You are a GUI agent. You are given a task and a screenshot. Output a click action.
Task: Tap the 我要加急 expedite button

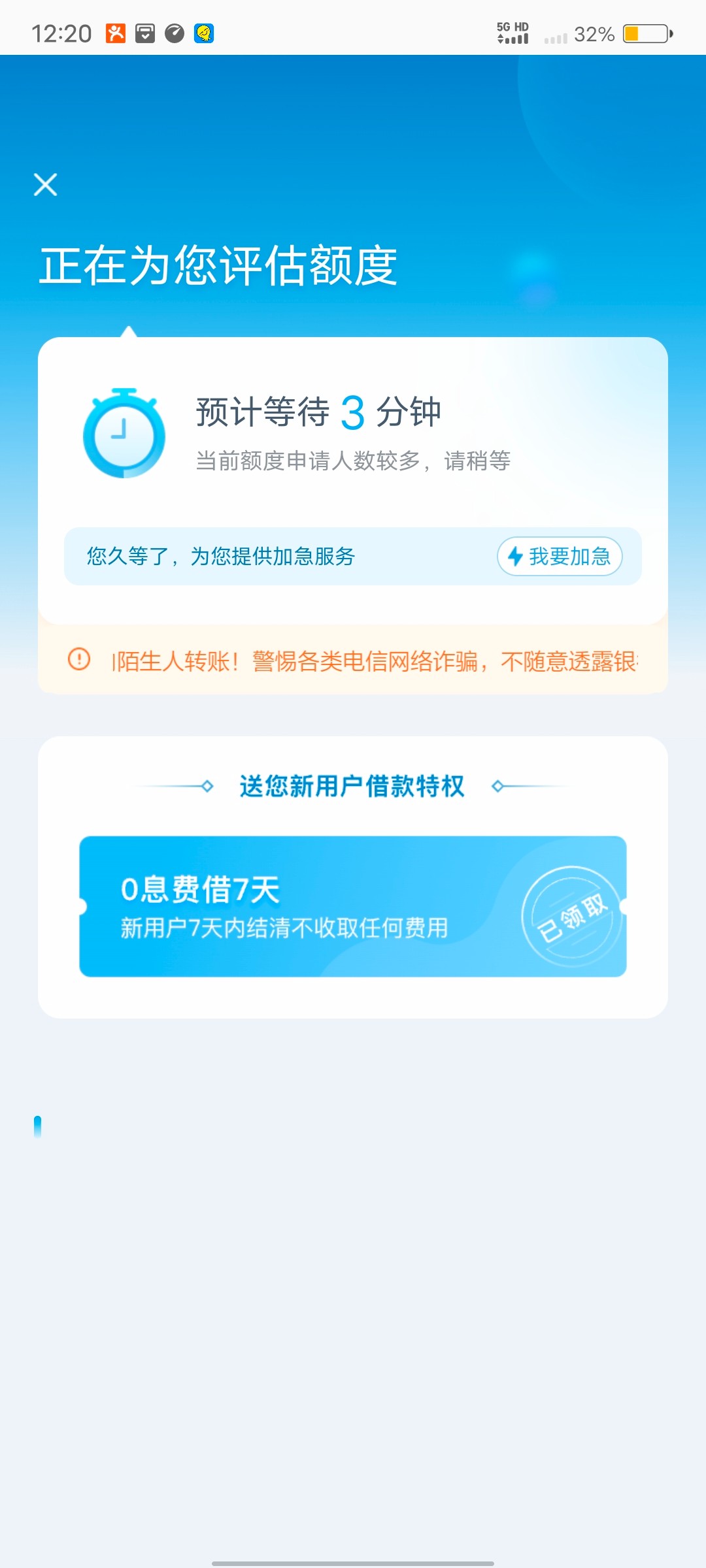point(560,557)
